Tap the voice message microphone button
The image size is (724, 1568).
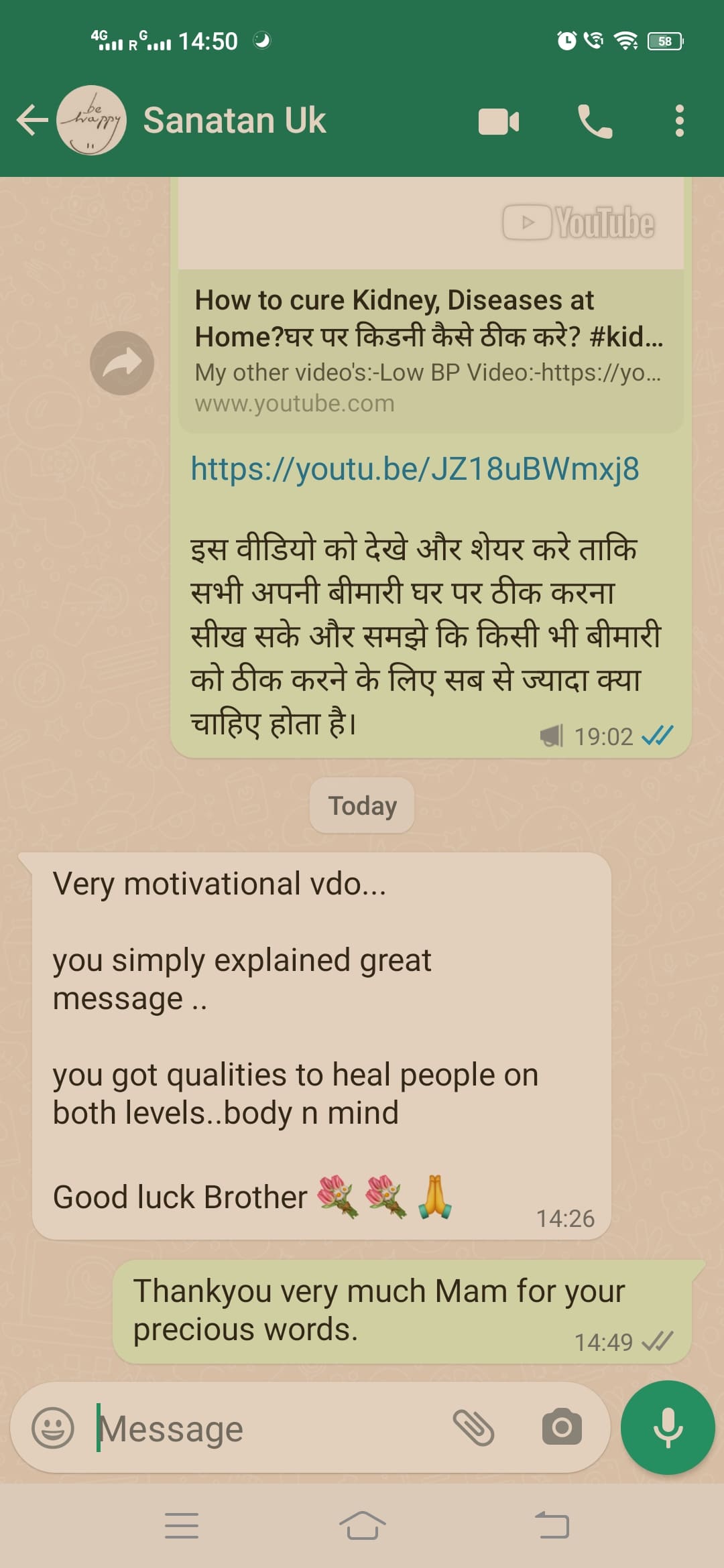[668, 1427]
